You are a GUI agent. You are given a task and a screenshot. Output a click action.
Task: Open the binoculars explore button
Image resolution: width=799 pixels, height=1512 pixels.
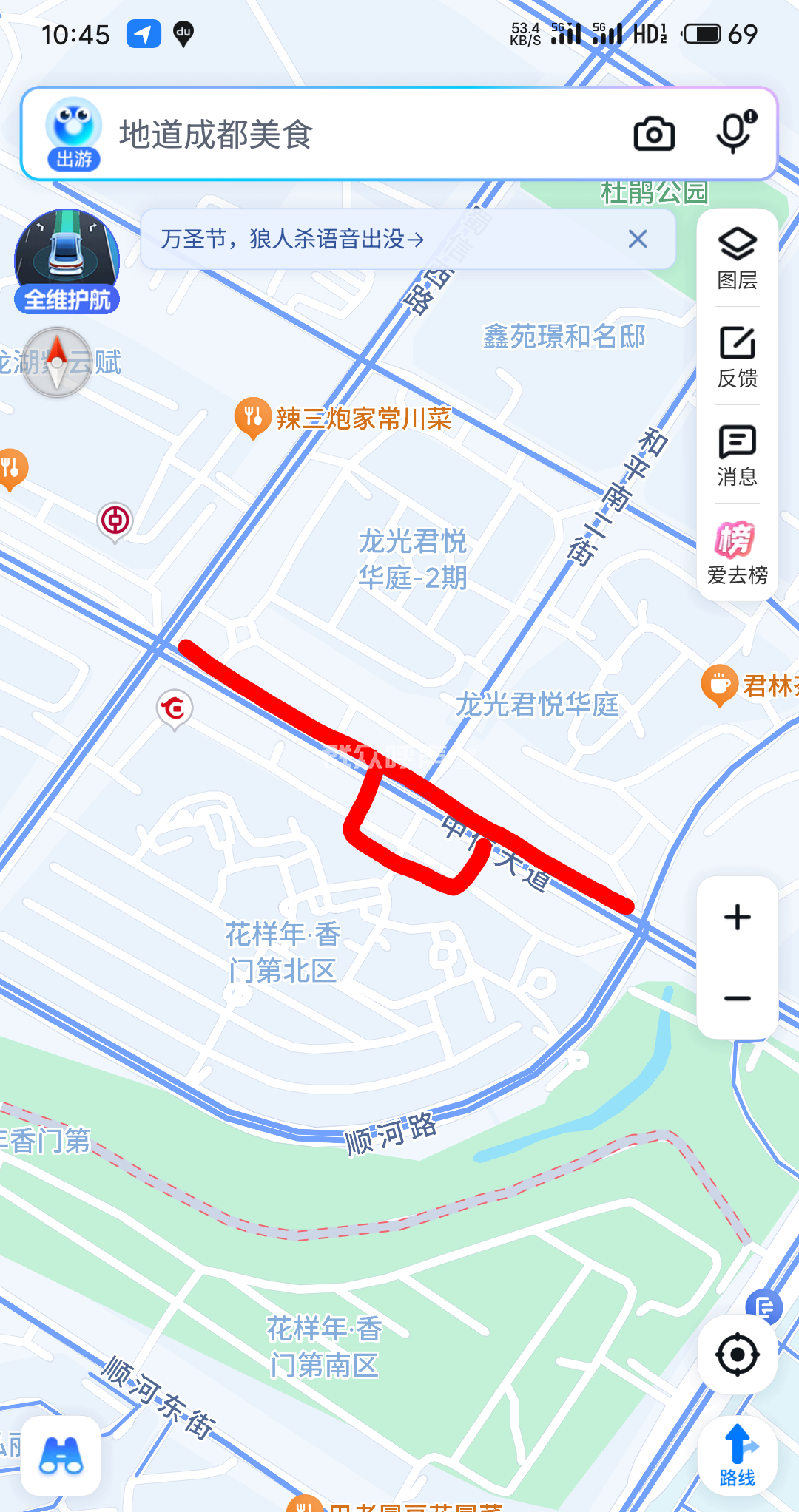(61, 1455)
